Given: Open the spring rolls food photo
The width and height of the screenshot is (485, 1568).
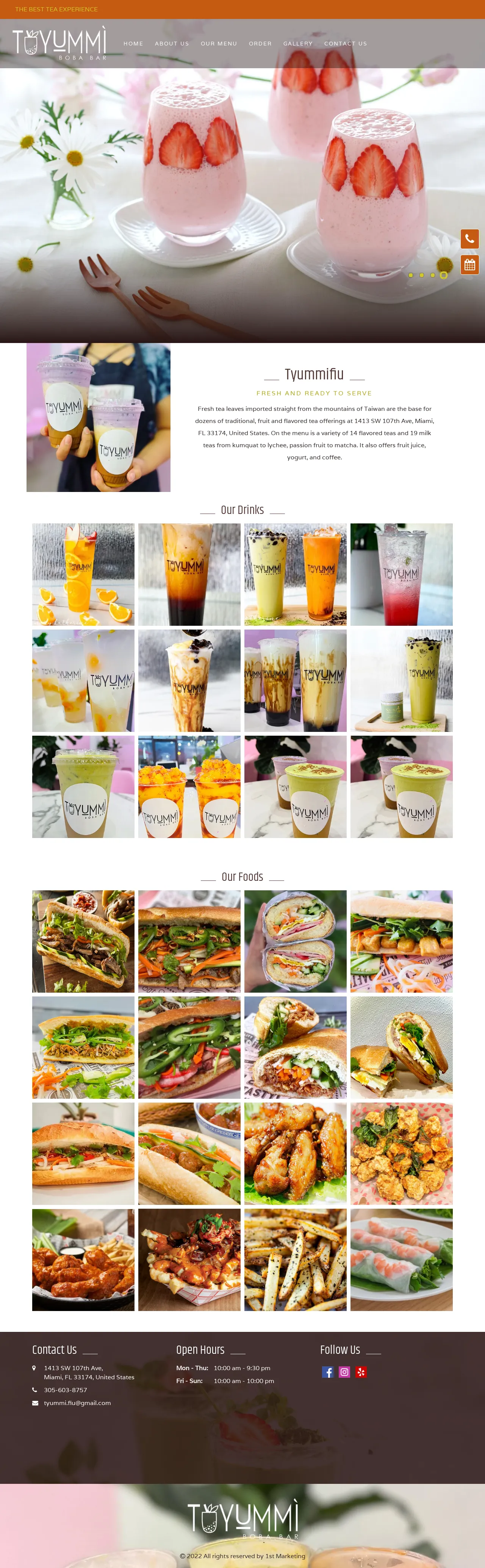Looking at the screenshot, I should [401, 1259].
